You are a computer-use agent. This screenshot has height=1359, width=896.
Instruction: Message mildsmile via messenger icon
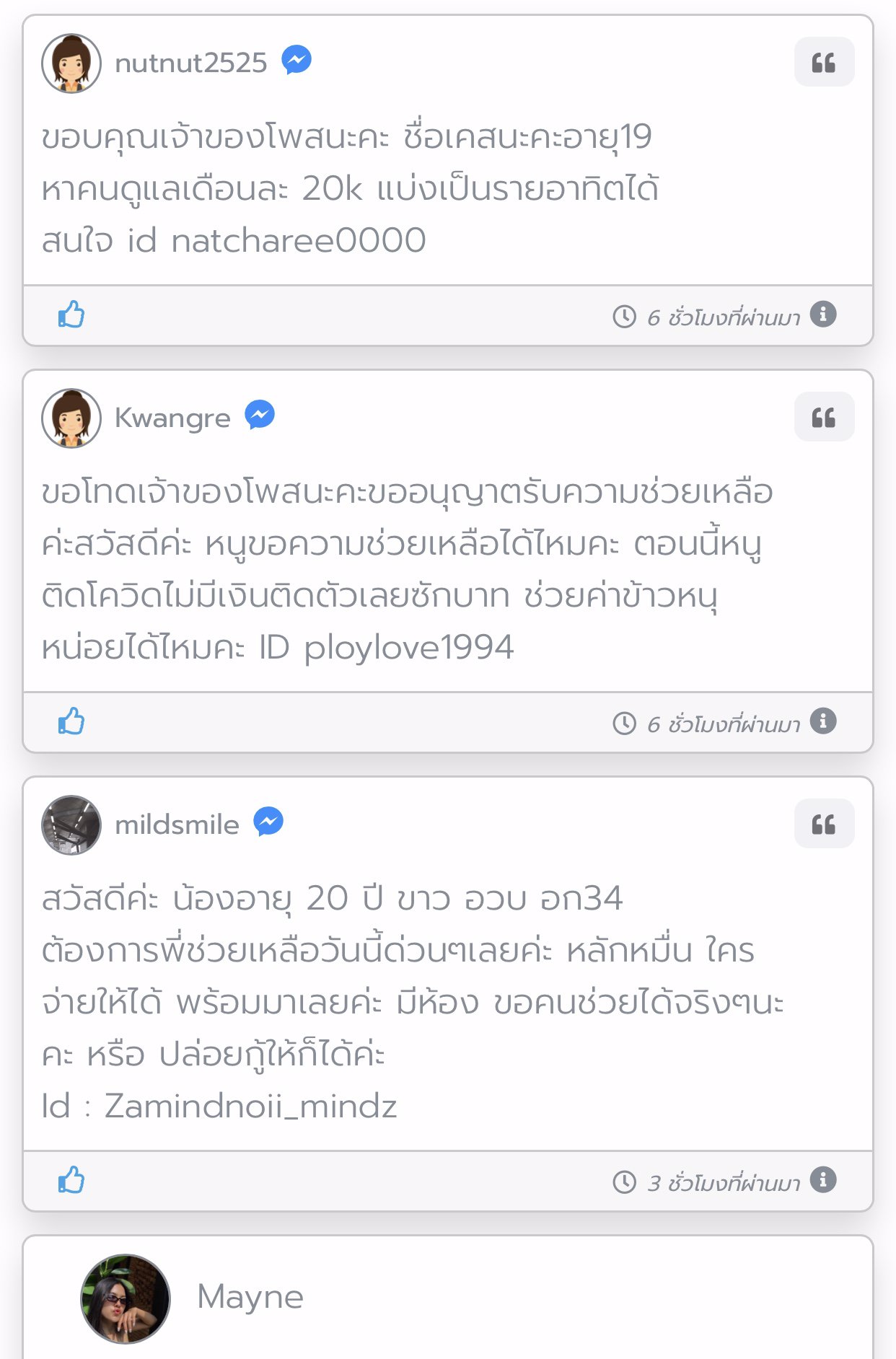(268, 822)
